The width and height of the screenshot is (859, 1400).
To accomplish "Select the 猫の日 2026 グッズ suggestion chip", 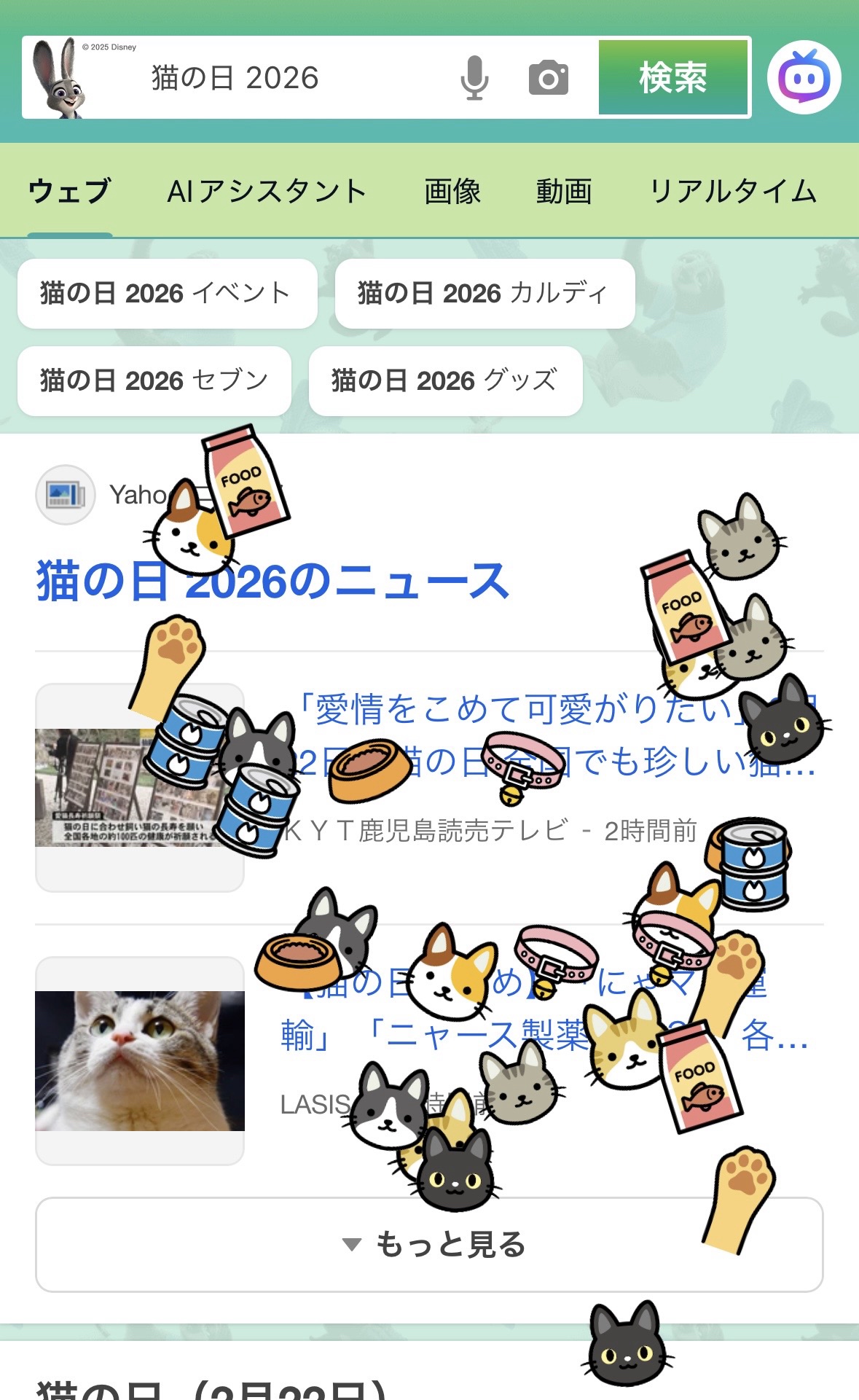I will (445, 381).
